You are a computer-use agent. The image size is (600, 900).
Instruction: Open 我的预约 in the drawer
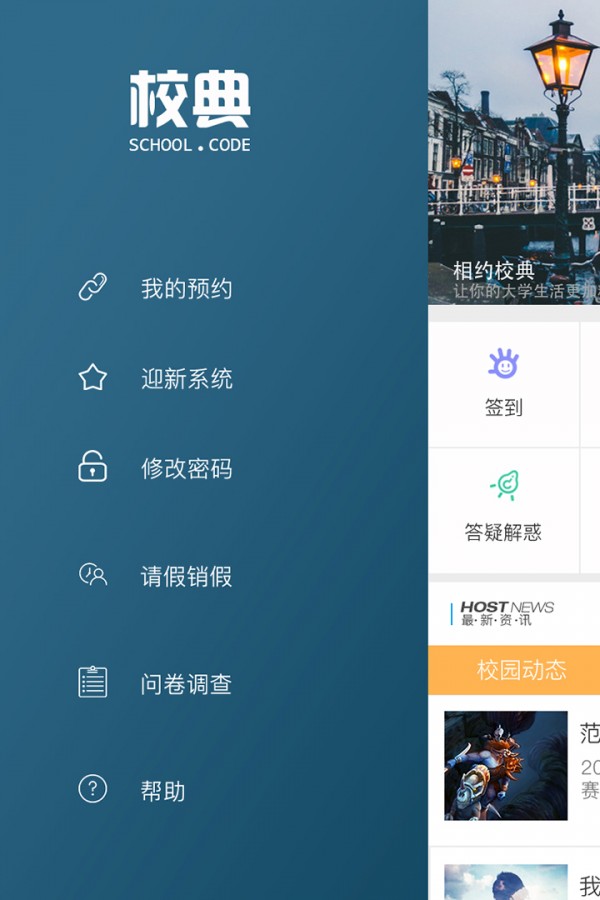185,289
